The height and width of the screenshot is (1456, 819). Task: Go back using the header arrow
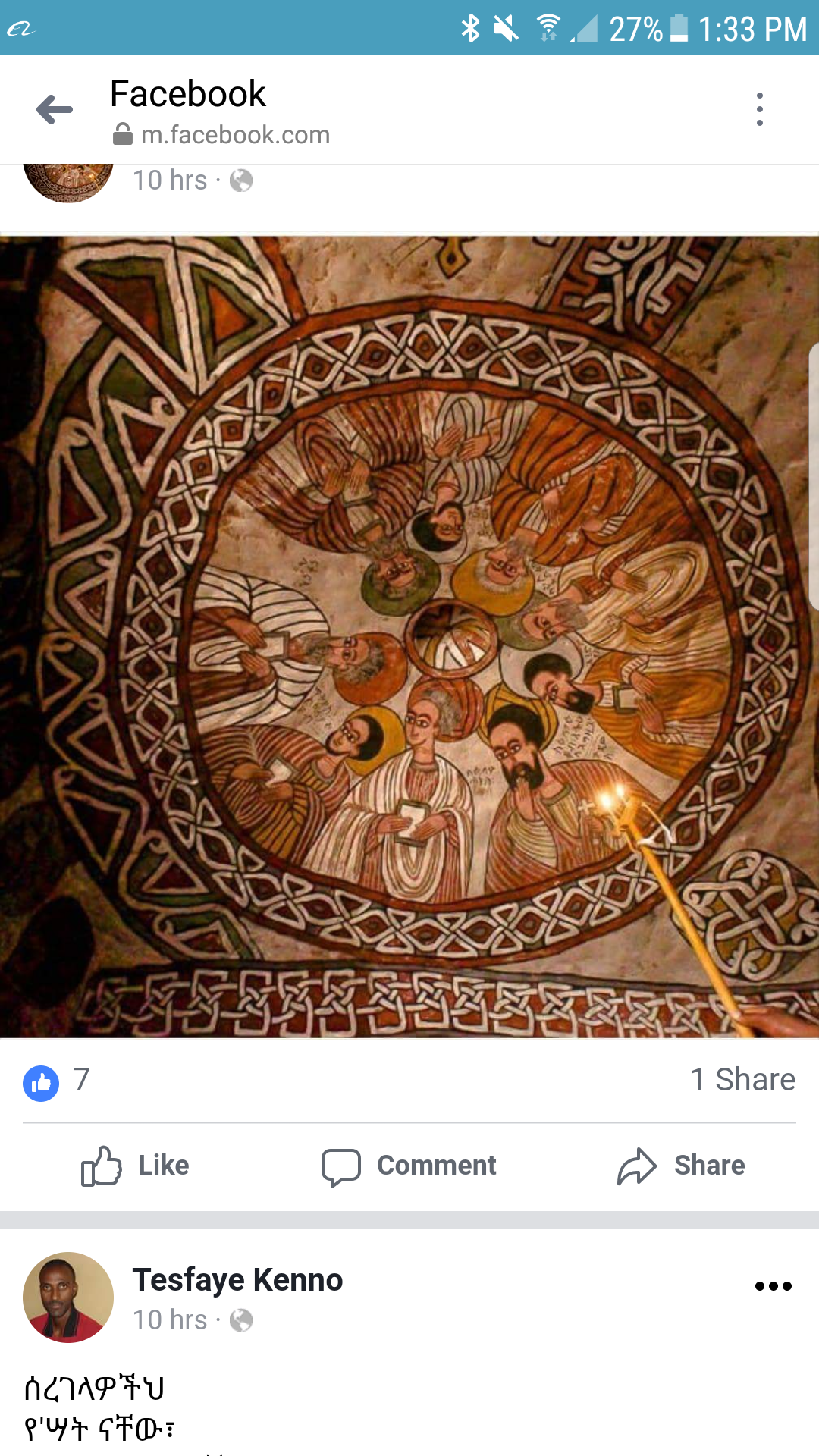pyautogui.click(x=55, y=110)
